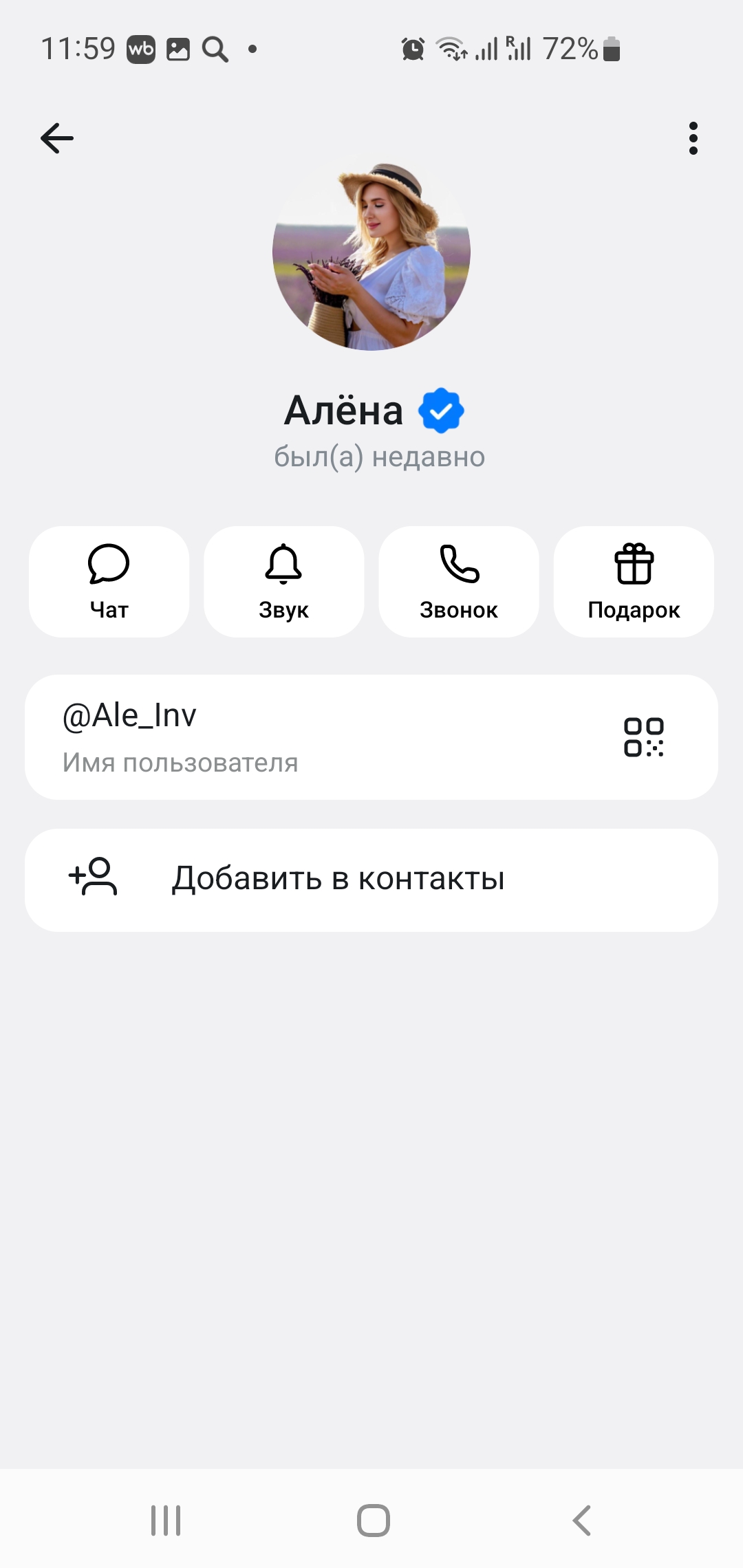View Алёна's profile photo
Image resolution: width=743 pixels, height=1568 pixels.
click(371, 252)
